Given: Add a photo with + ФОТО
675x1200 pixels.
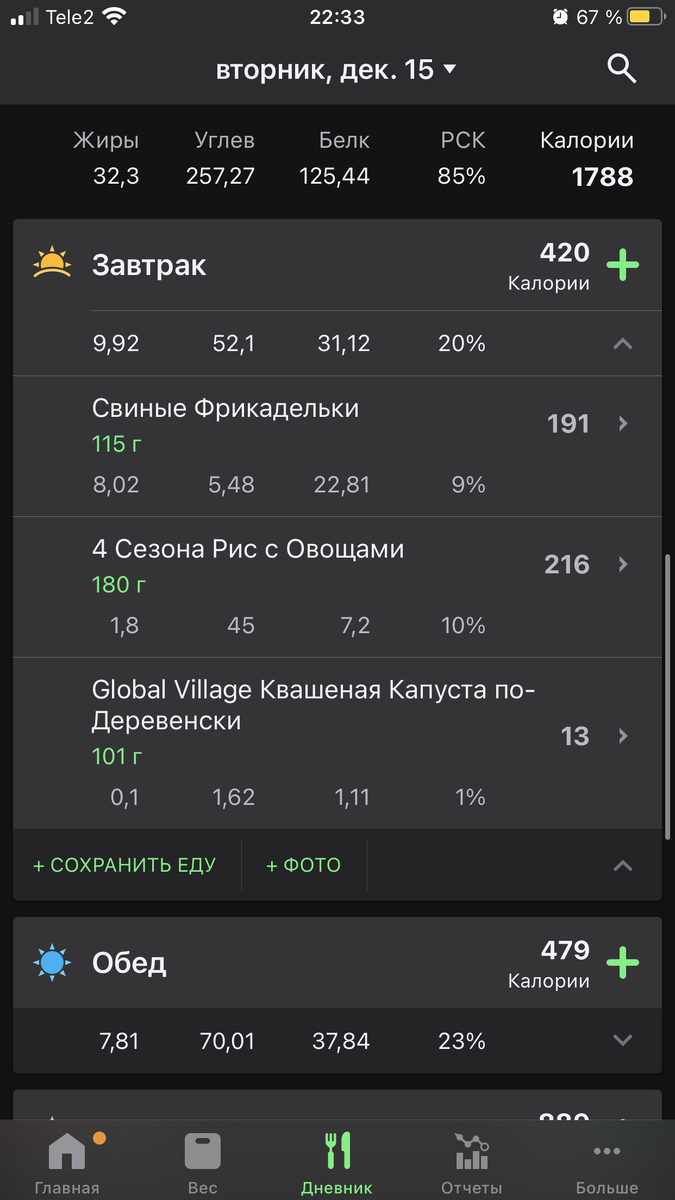Looking at the screenshot, I should (304, 865).
